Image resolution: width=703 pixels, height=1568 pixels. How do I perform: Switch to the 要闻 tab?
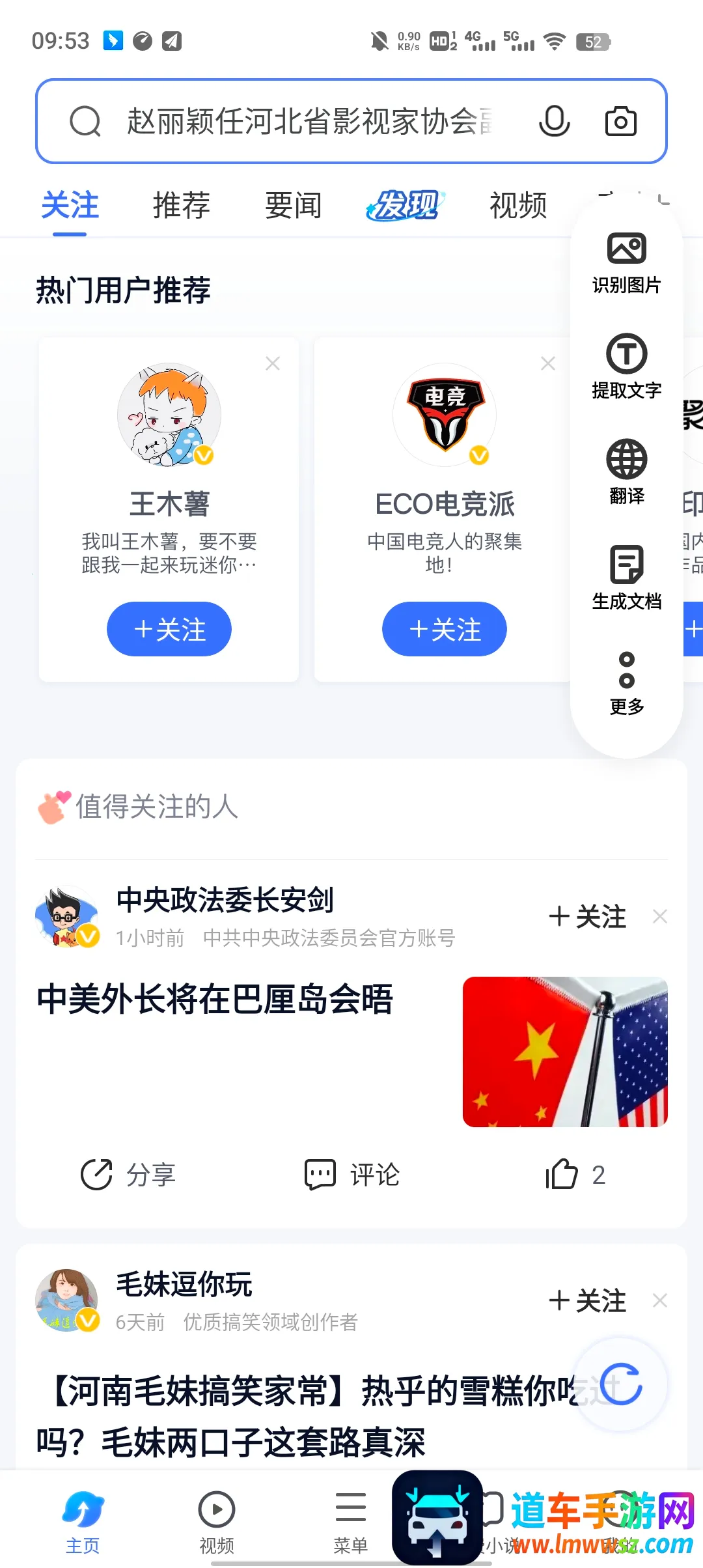point(293,206)
